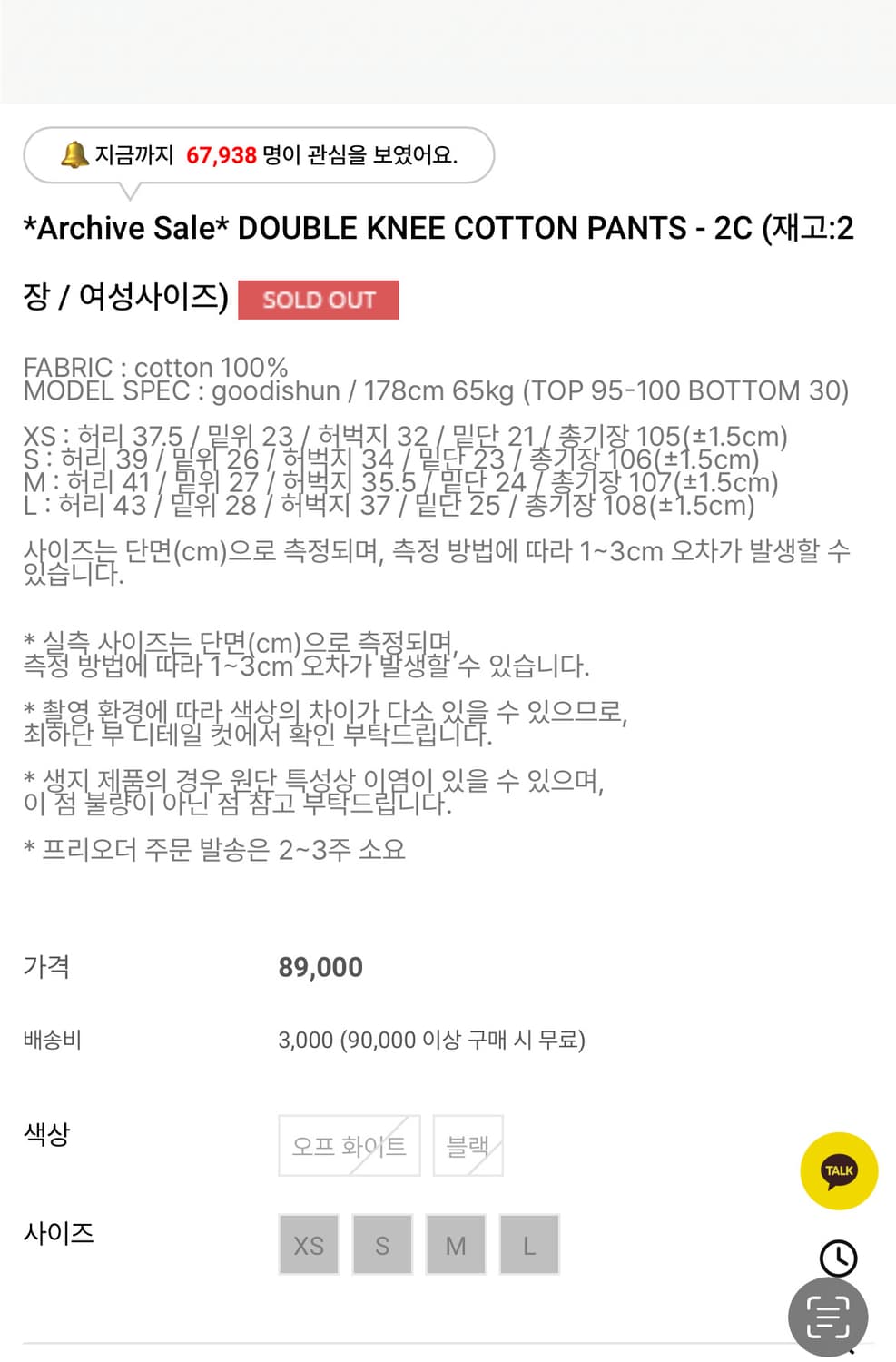
Task: Click the 배송비 shipping fee text
Action: click(x=51, y=1041)
